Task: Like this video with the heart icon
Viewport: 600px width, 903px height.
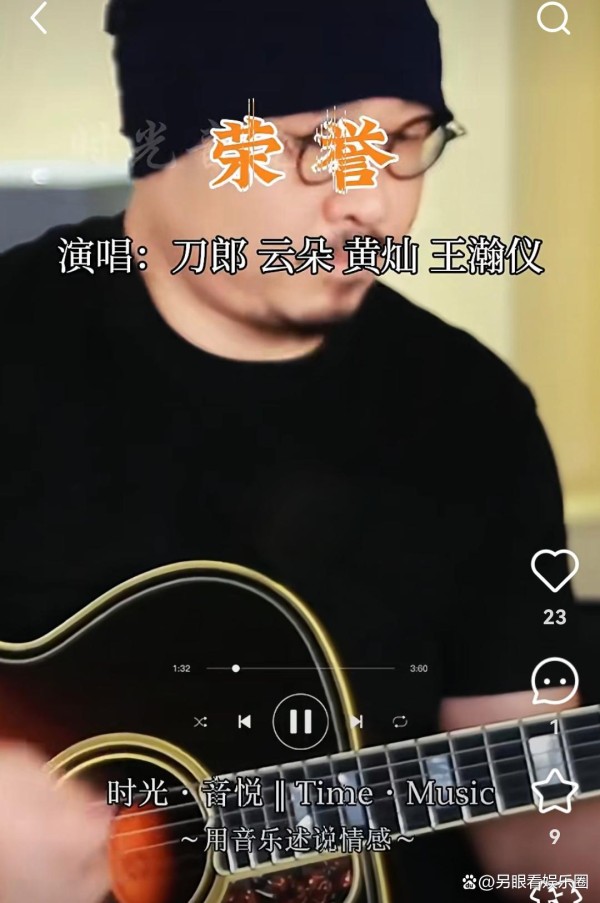Action: pyautogui.click(x=554, y=572)
